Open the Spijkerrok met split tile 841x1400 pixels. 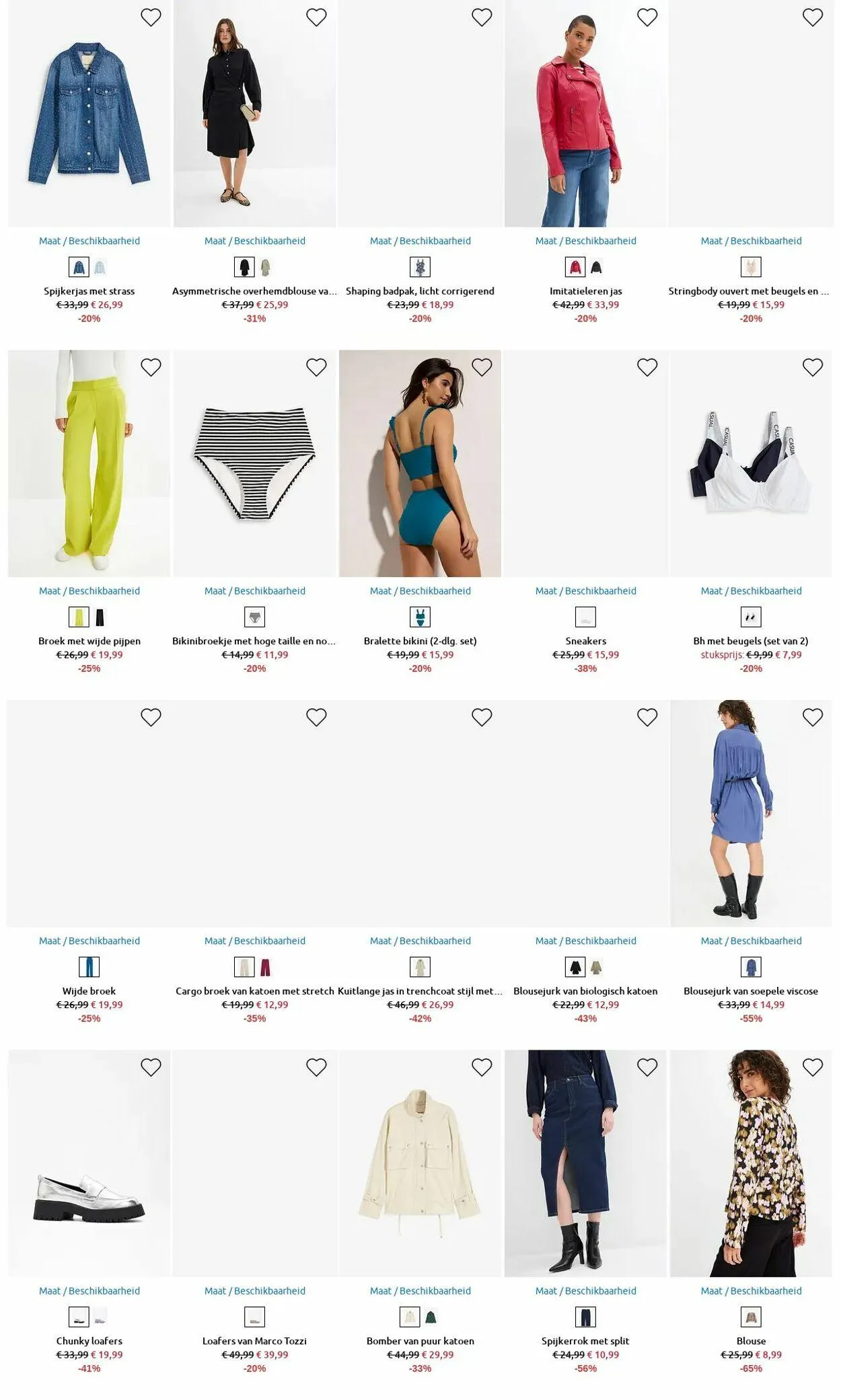click(x=585, y=1163)
